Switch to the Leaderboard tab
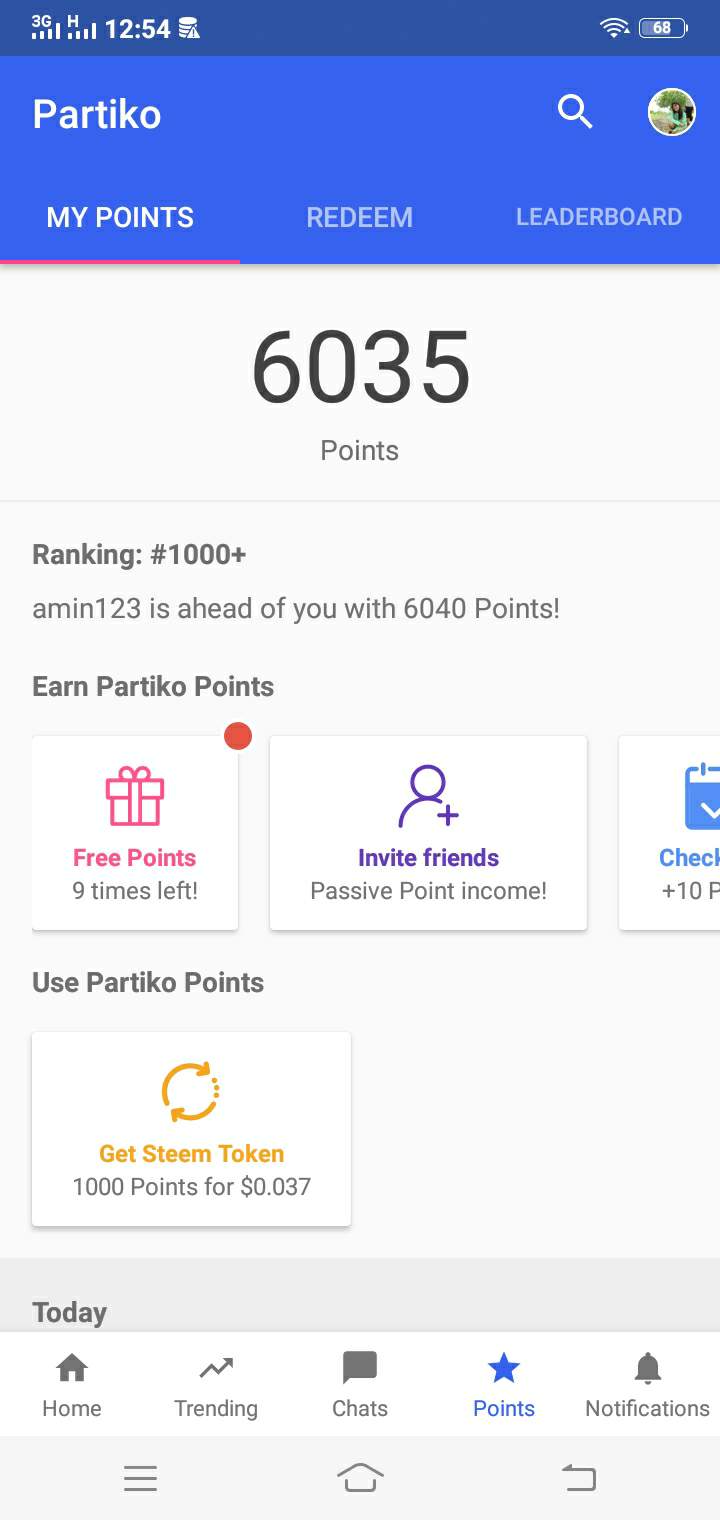This screenshot has height=1520, width=720. (x=598, y=217)
